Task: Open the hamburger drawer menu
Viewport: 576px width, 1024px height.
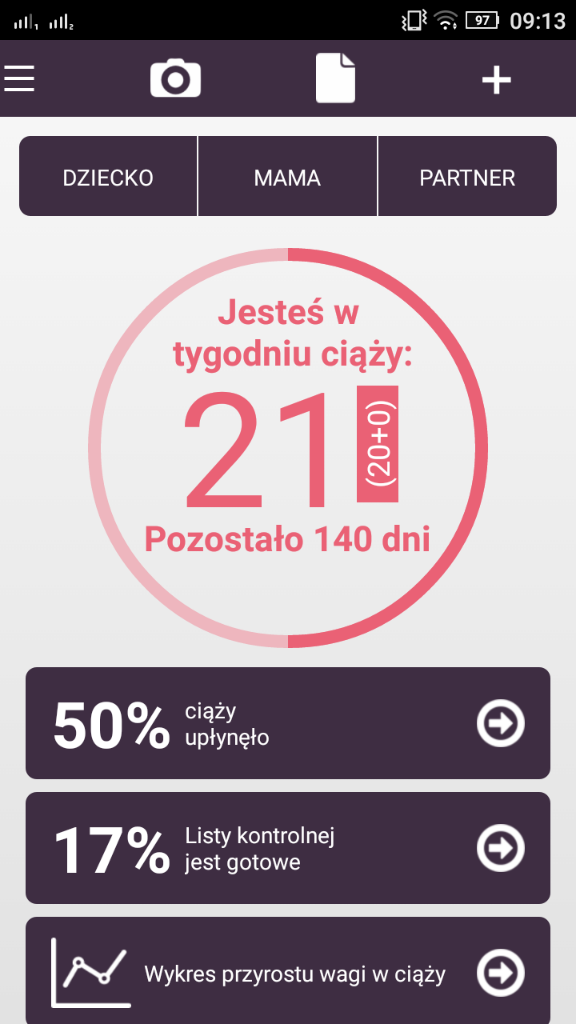Action: [x=19, y=79]
